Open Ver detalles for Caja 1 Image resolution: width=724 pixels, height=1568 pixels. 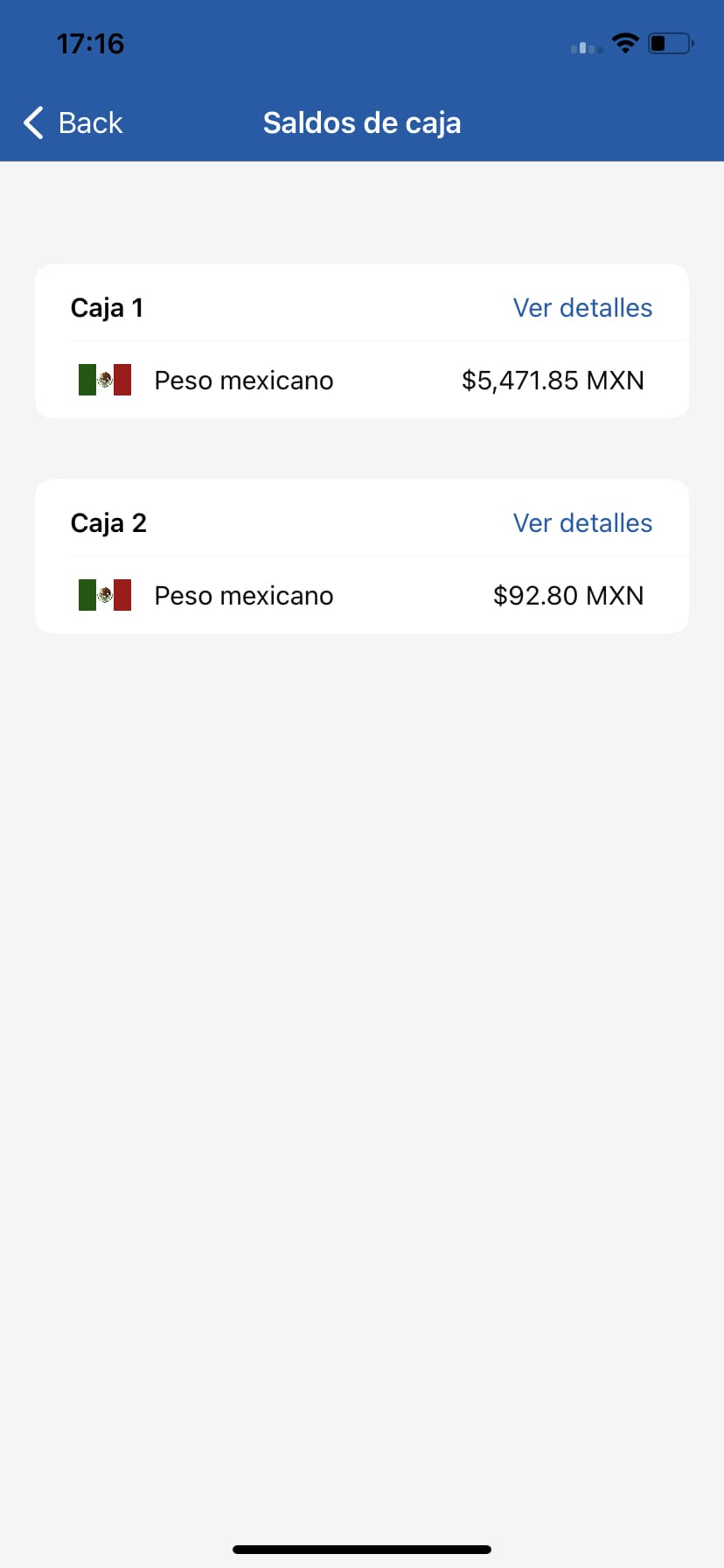coord(582,308)
